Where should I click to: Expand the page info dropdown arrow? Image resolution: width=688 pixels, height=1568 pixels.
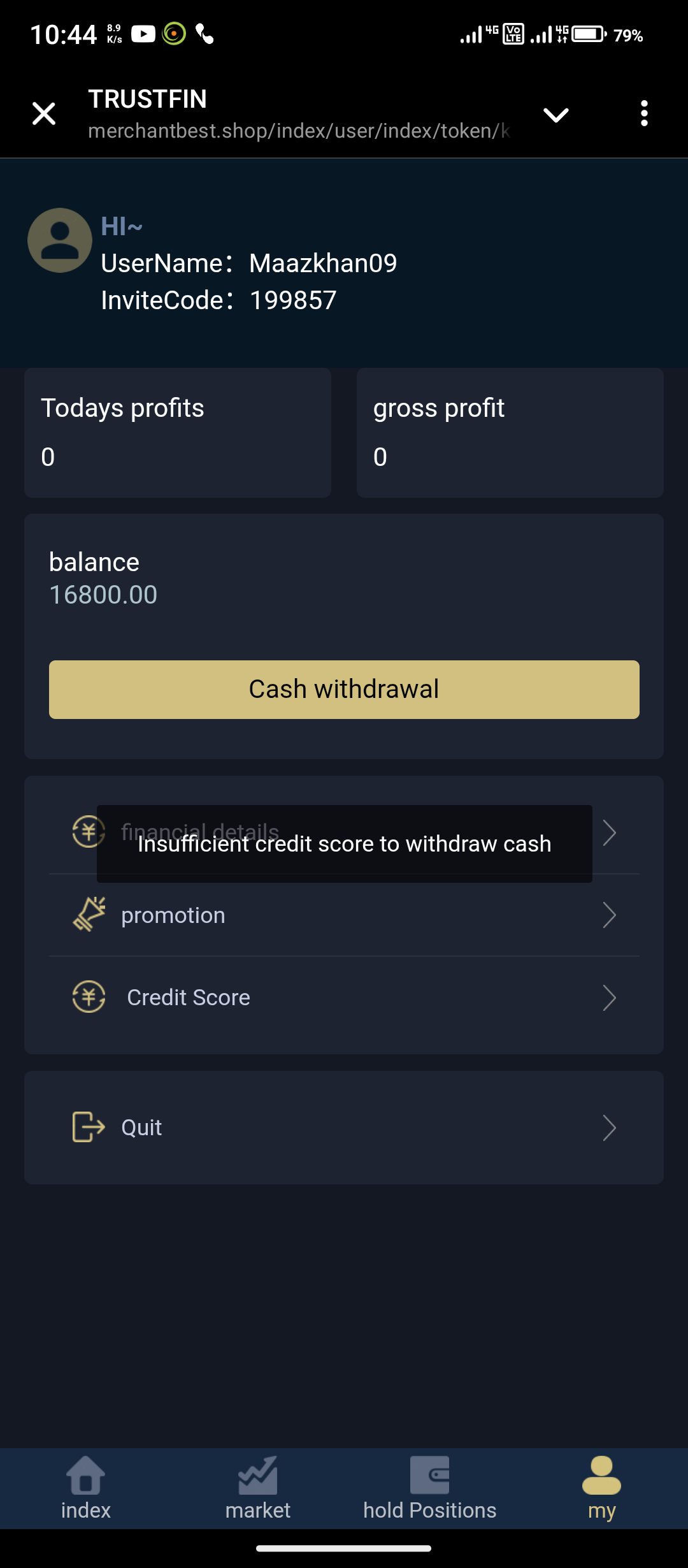(x=555, y=115)
